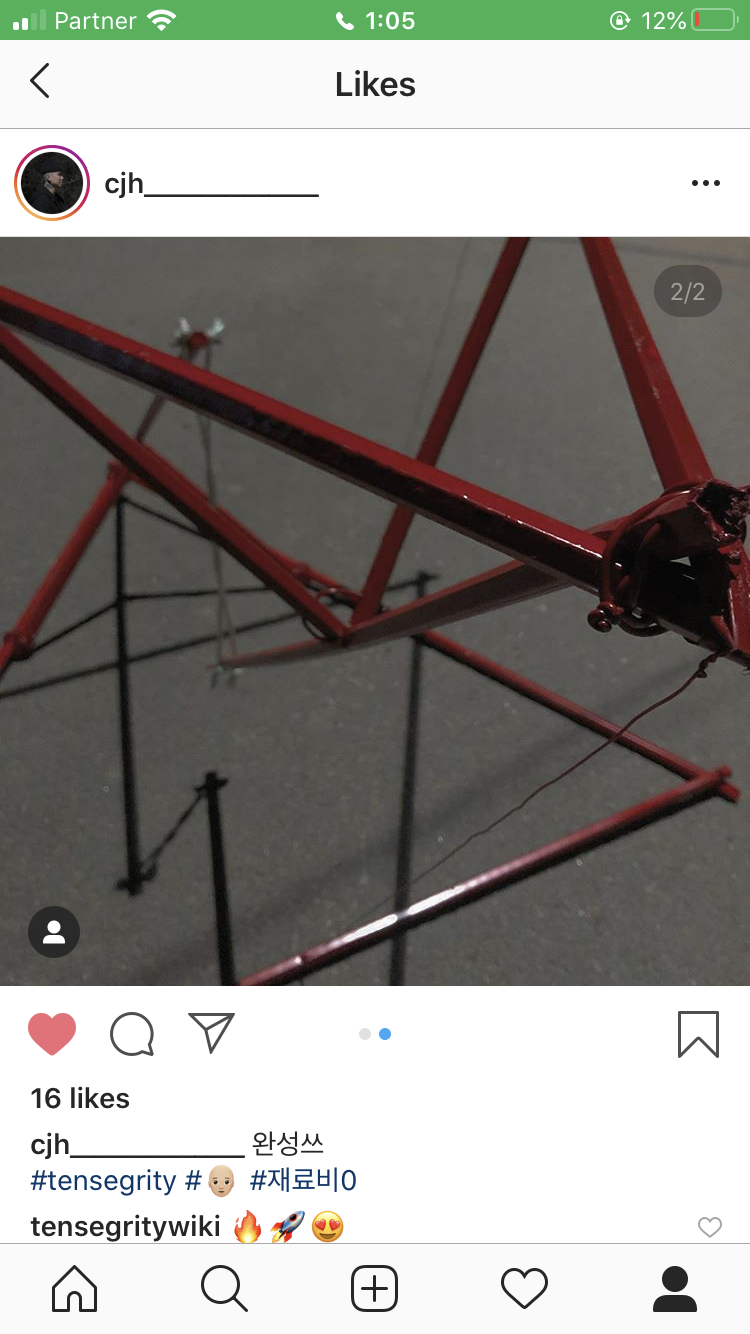Bookmark this post
Image resolution: width=750 pixels, height=1334 pixels.
[698, 1034]
